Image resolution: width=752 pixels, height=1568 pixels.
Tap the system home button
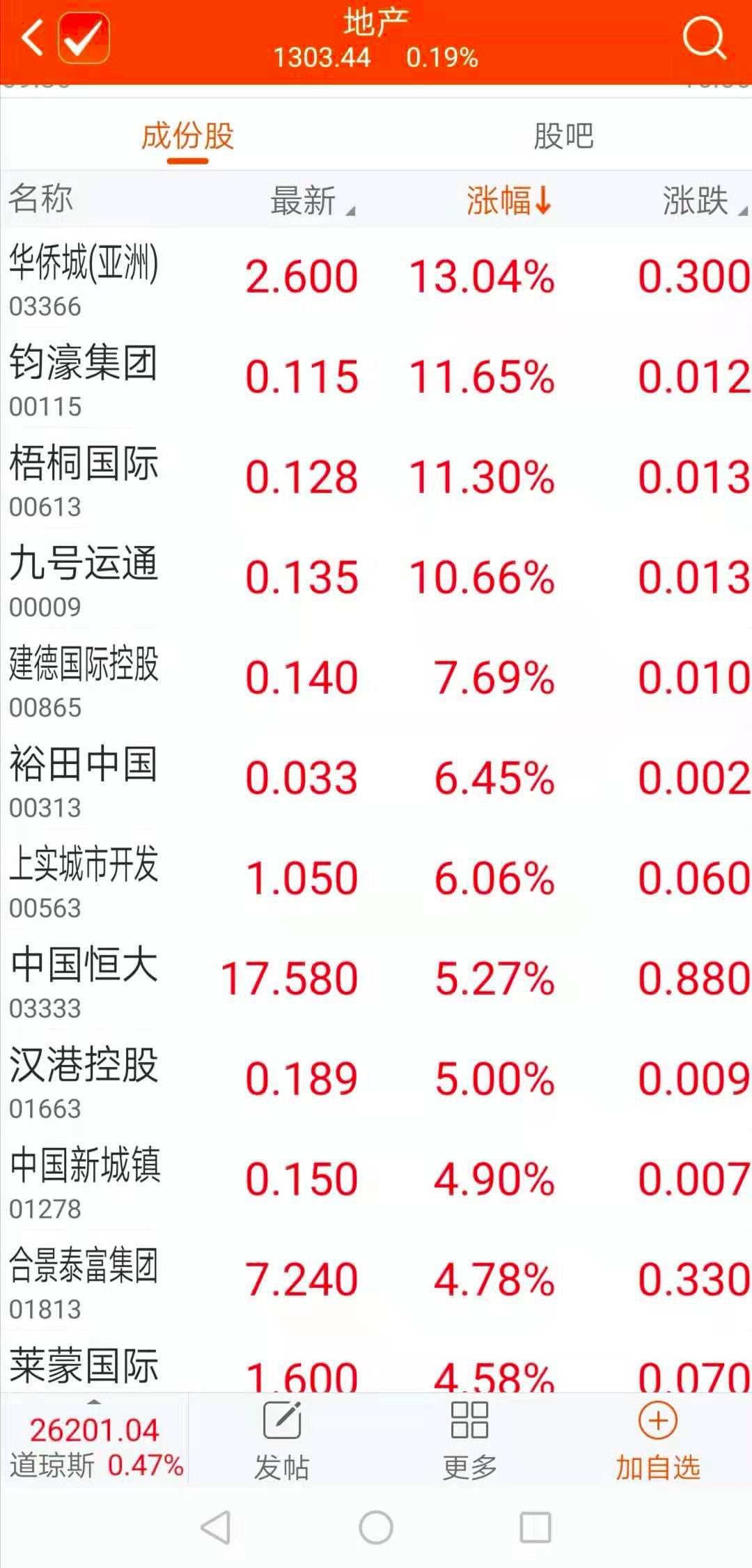click(376, 1528)
